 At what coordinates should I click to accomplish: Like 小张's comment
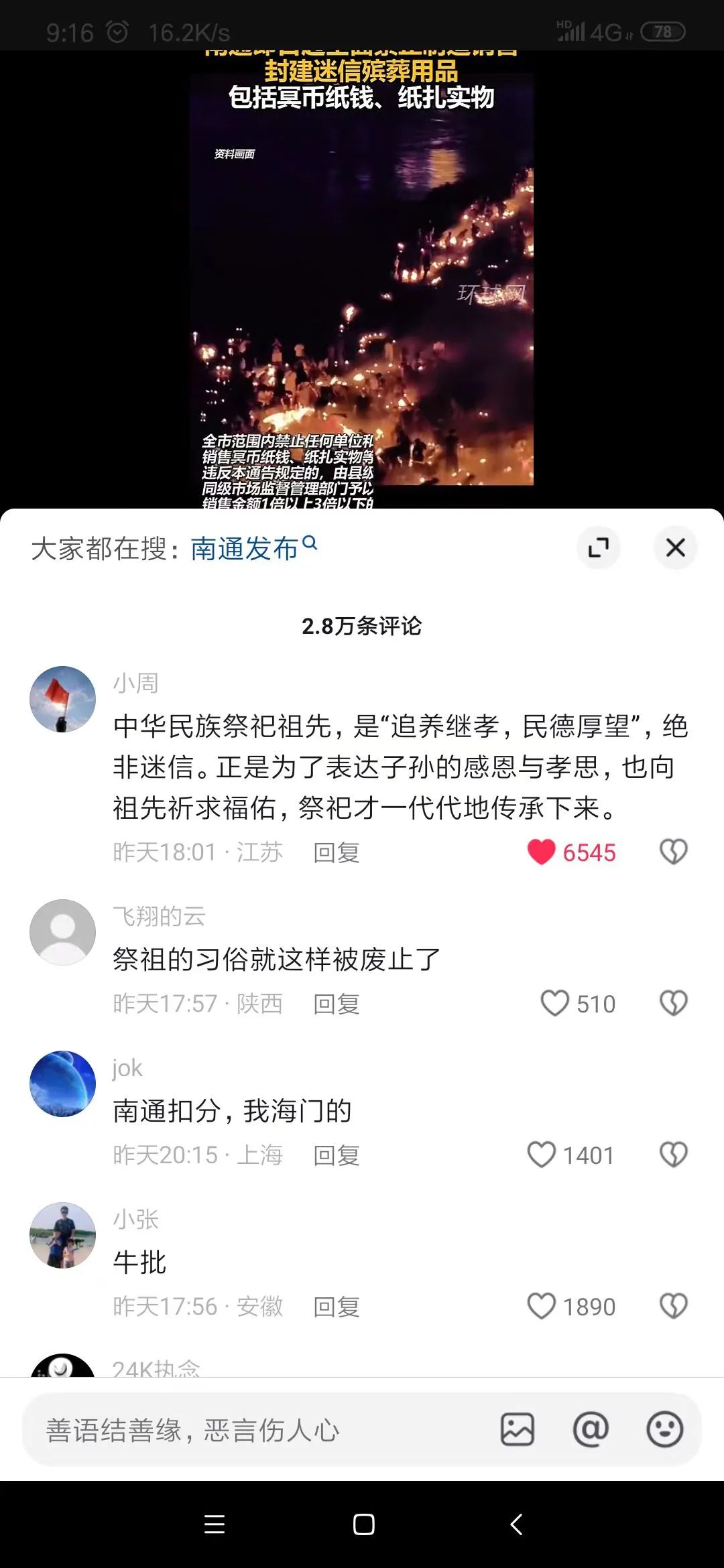tap(542, 1307)
